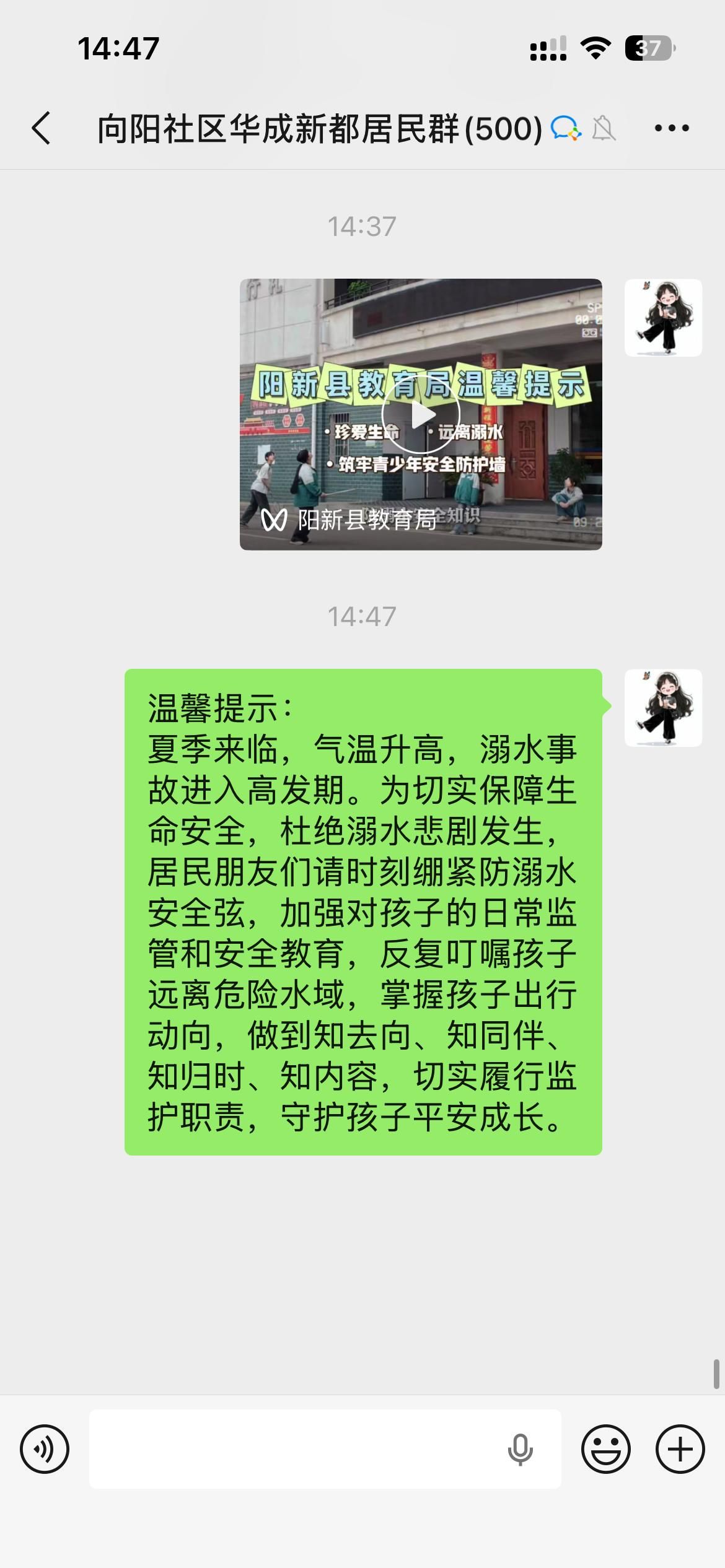Open the plus attachments panel

click(x=680, y=1449)
